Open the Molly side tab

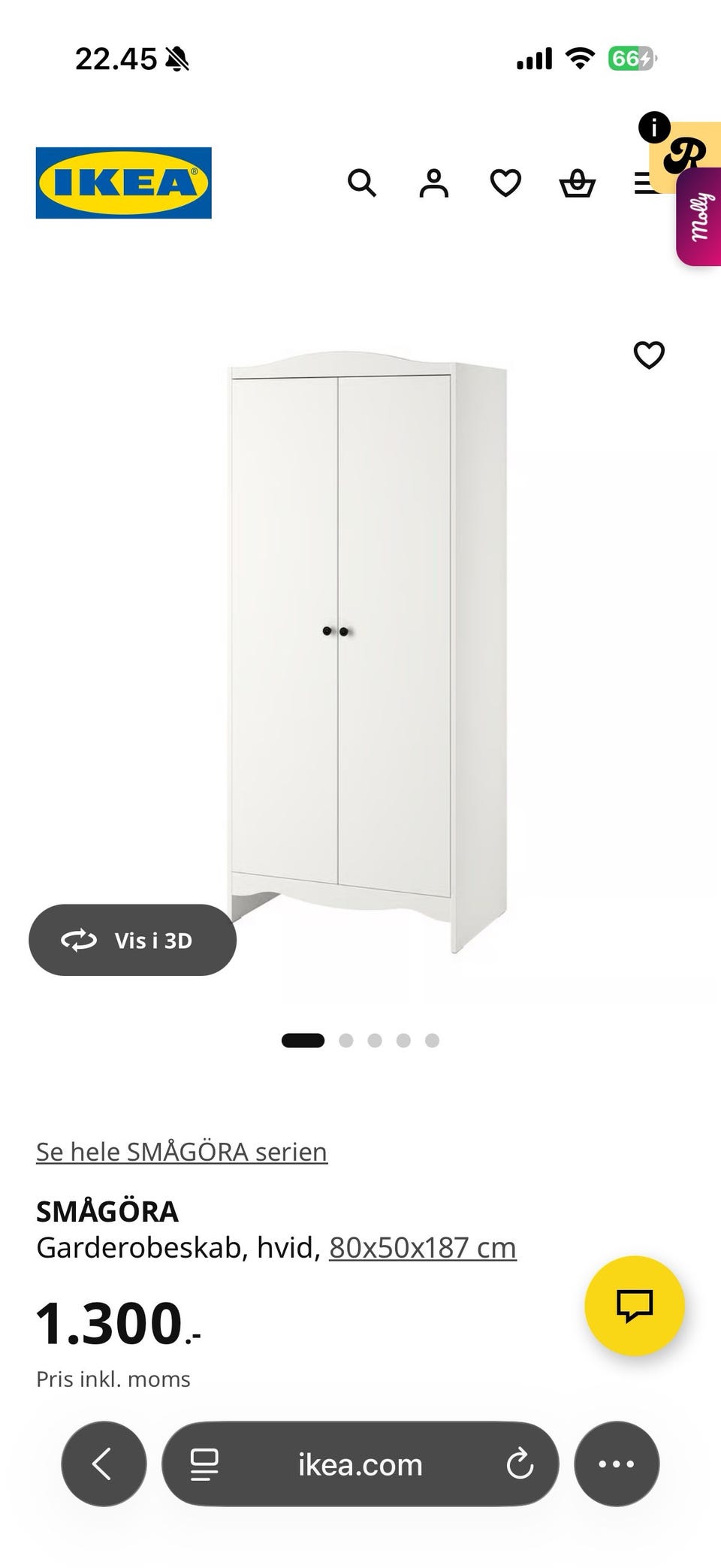[699, 216]
